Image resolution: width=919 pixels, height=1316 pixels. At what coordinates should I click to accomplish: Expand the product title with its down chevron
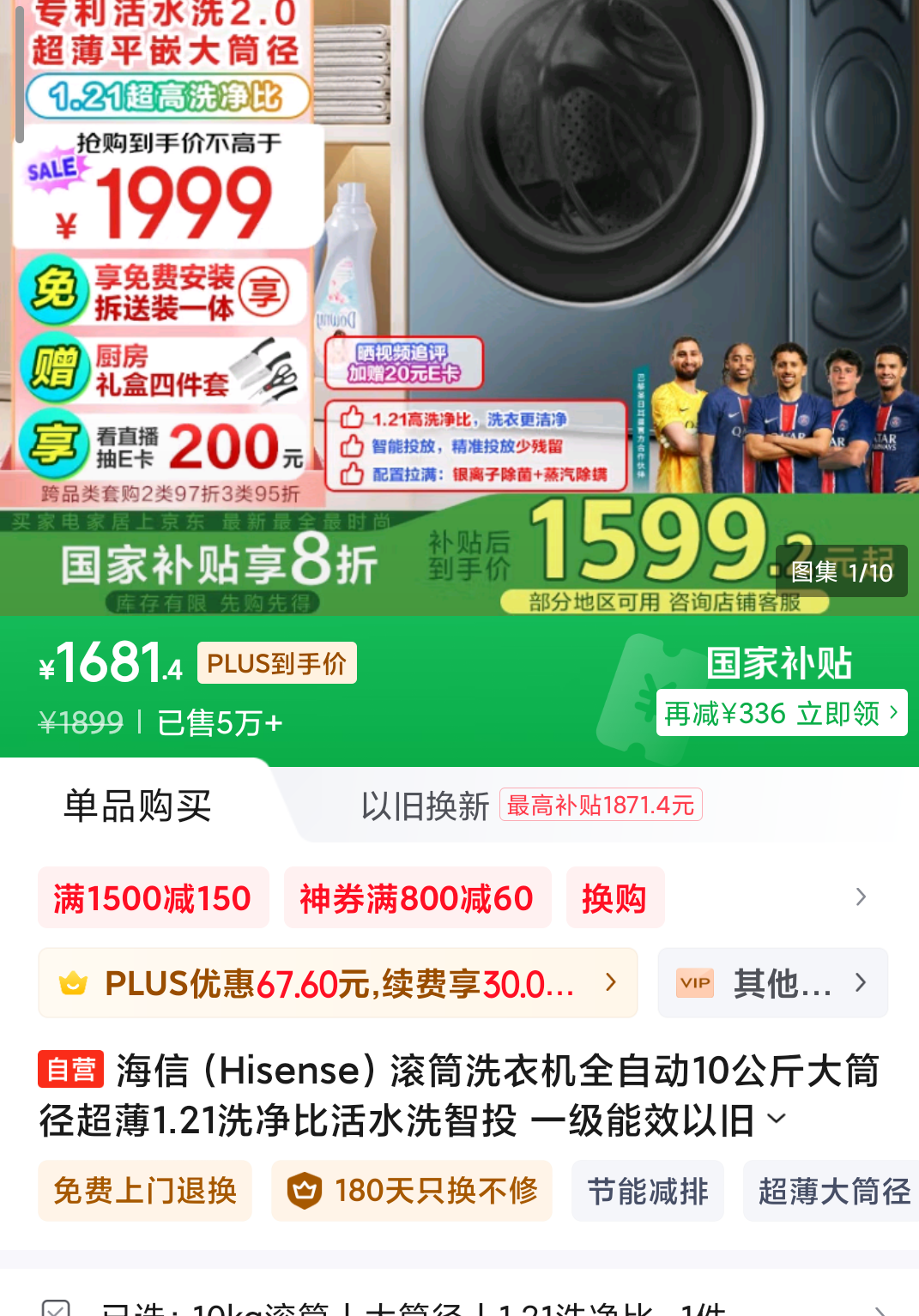tap(777, 1120)
